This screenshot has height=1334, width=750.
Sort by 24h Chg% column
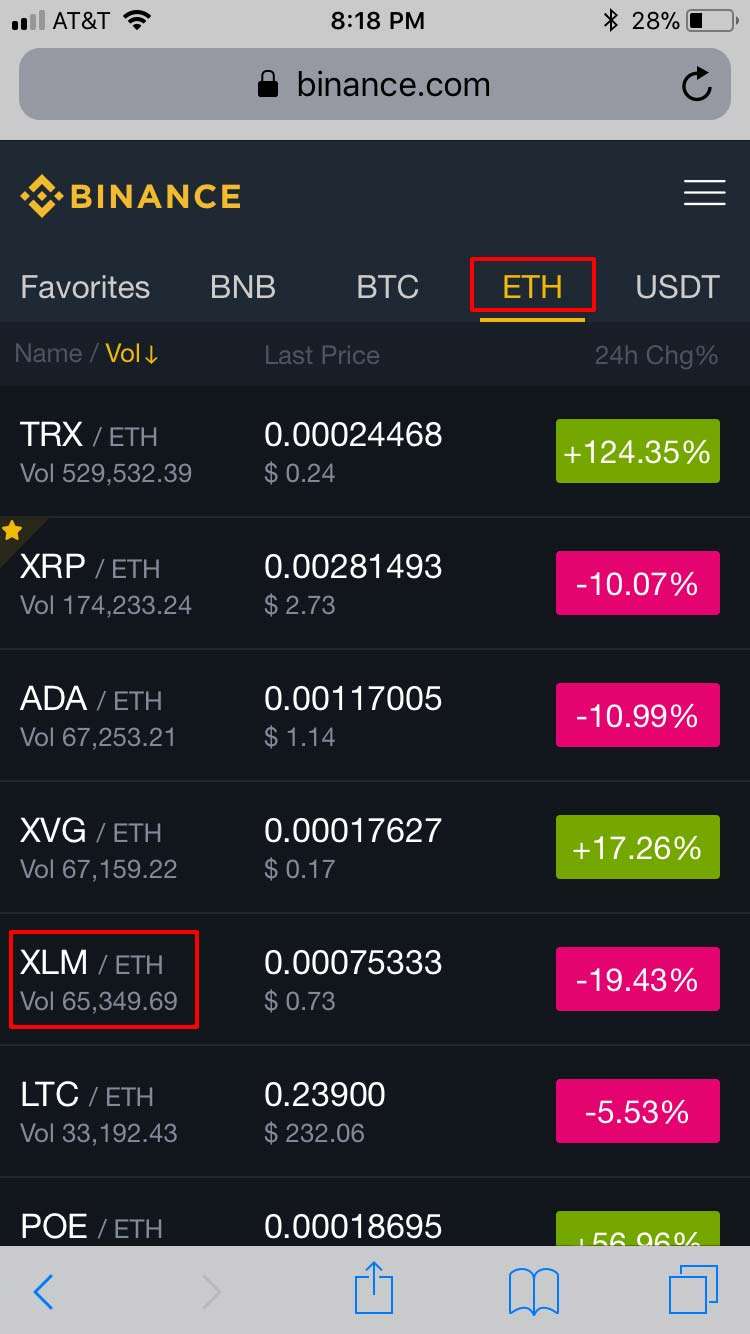[656, 355]
